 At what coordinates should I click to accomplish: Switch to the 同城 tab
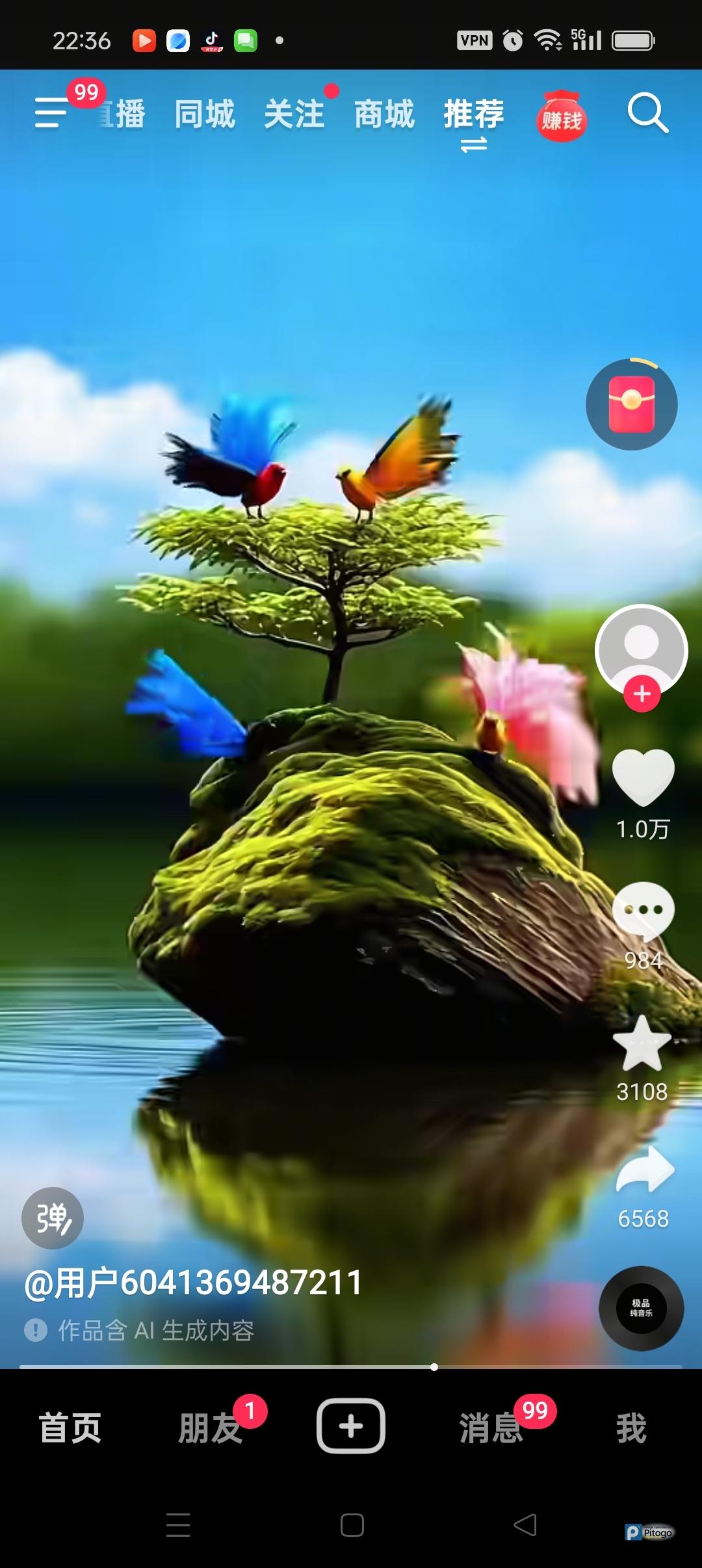click(x=204, y=114)
